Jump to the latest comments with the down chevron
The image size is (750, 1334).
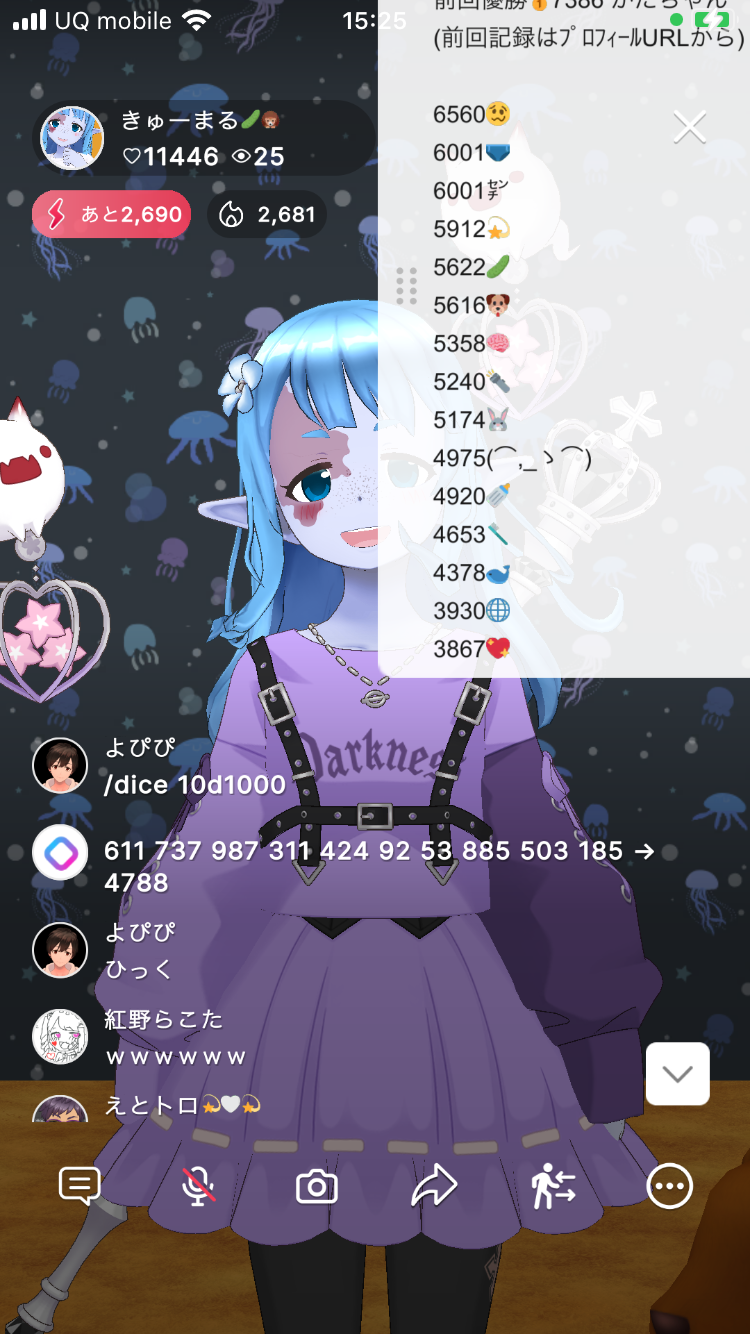(677, 1074)
